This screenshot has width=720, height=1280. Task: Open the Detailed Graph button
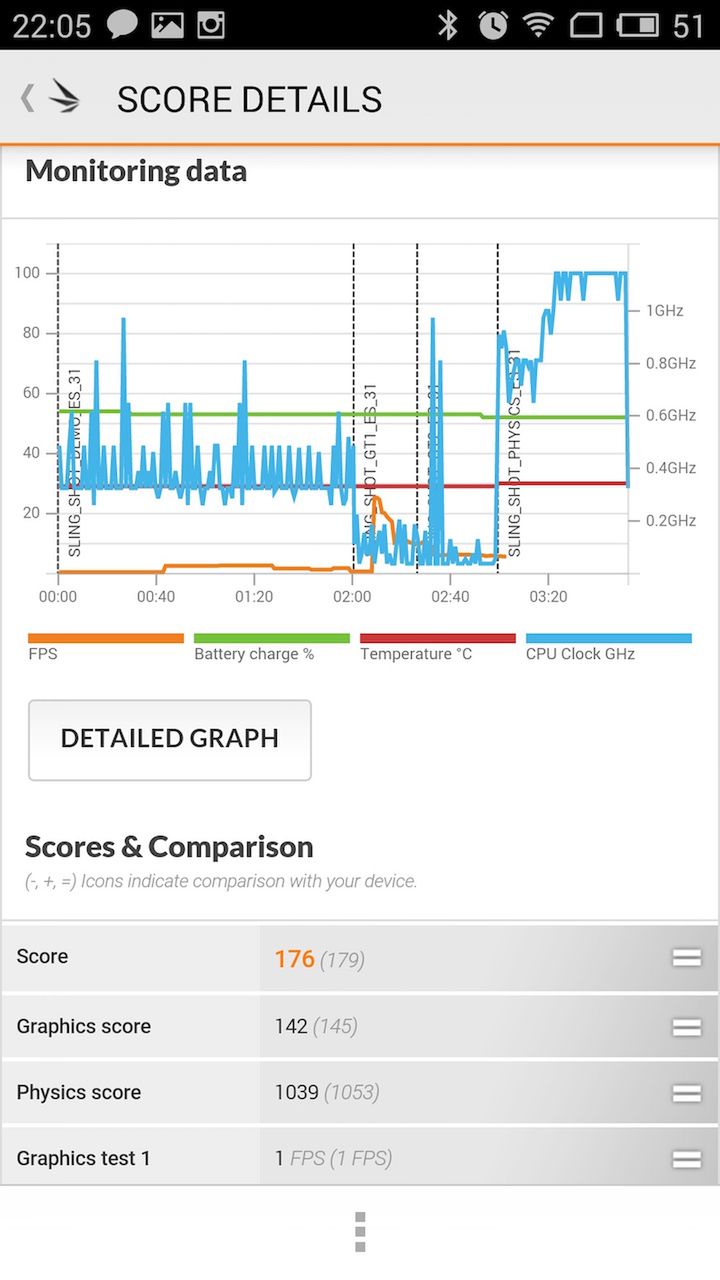pos(170,739)
